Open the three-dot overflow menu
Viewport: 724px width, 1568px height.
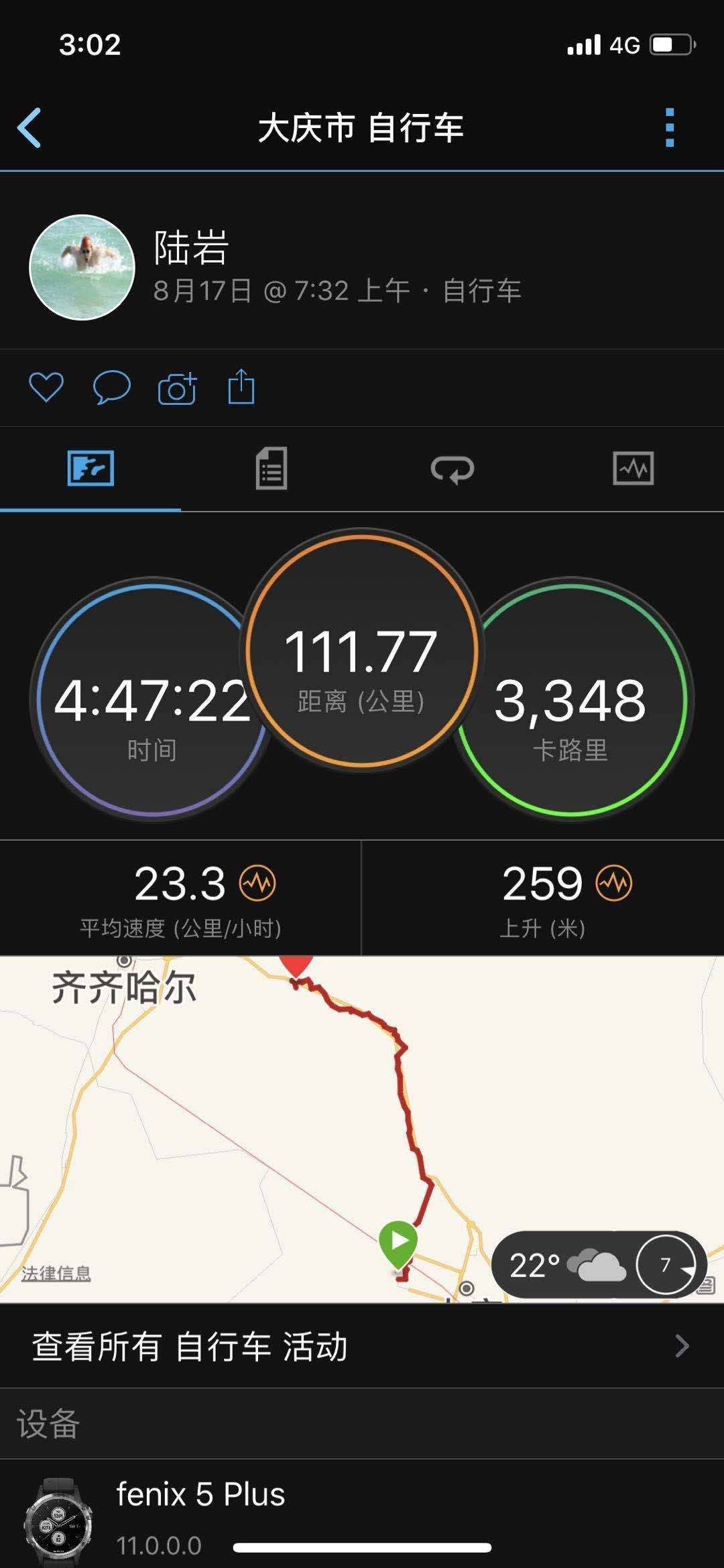tap(669, 127)
